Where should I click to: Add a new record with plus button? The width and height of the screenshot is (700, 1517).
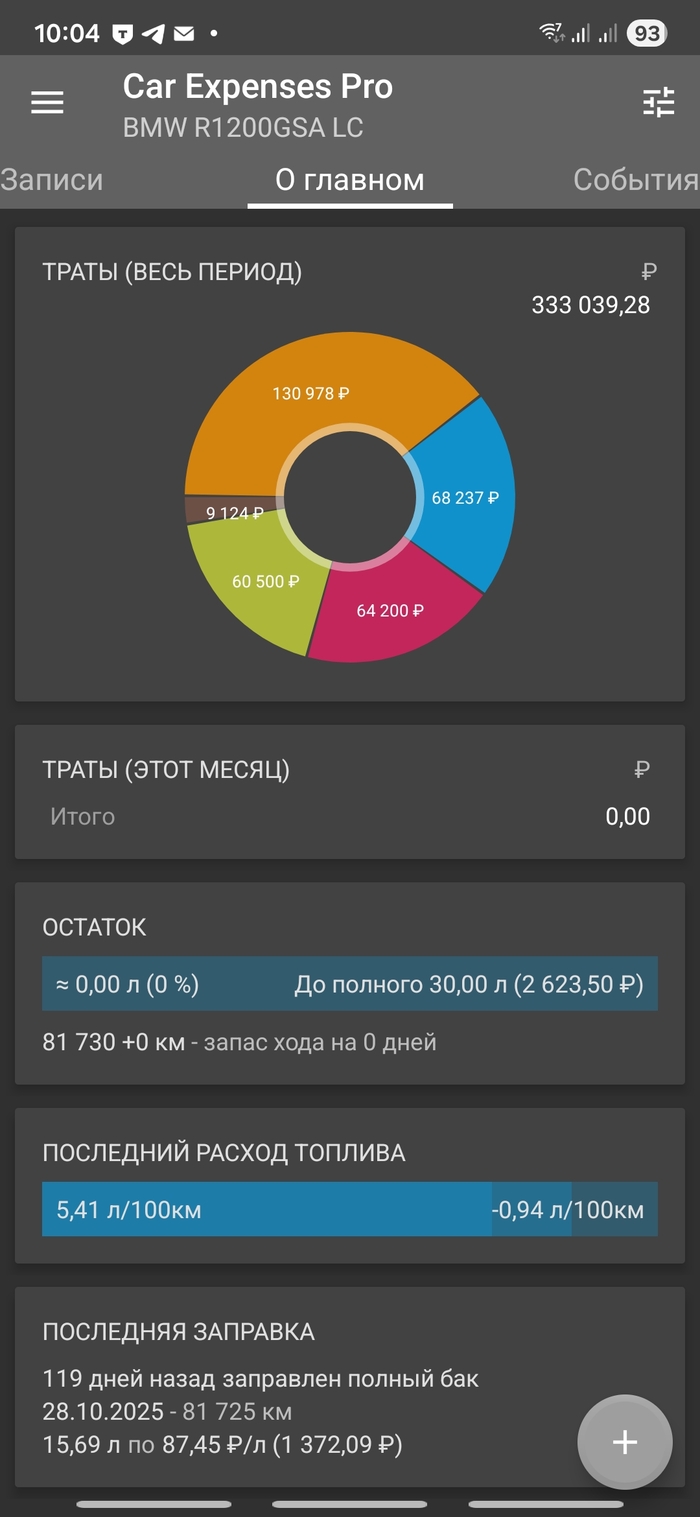(x=624, y=1441)
